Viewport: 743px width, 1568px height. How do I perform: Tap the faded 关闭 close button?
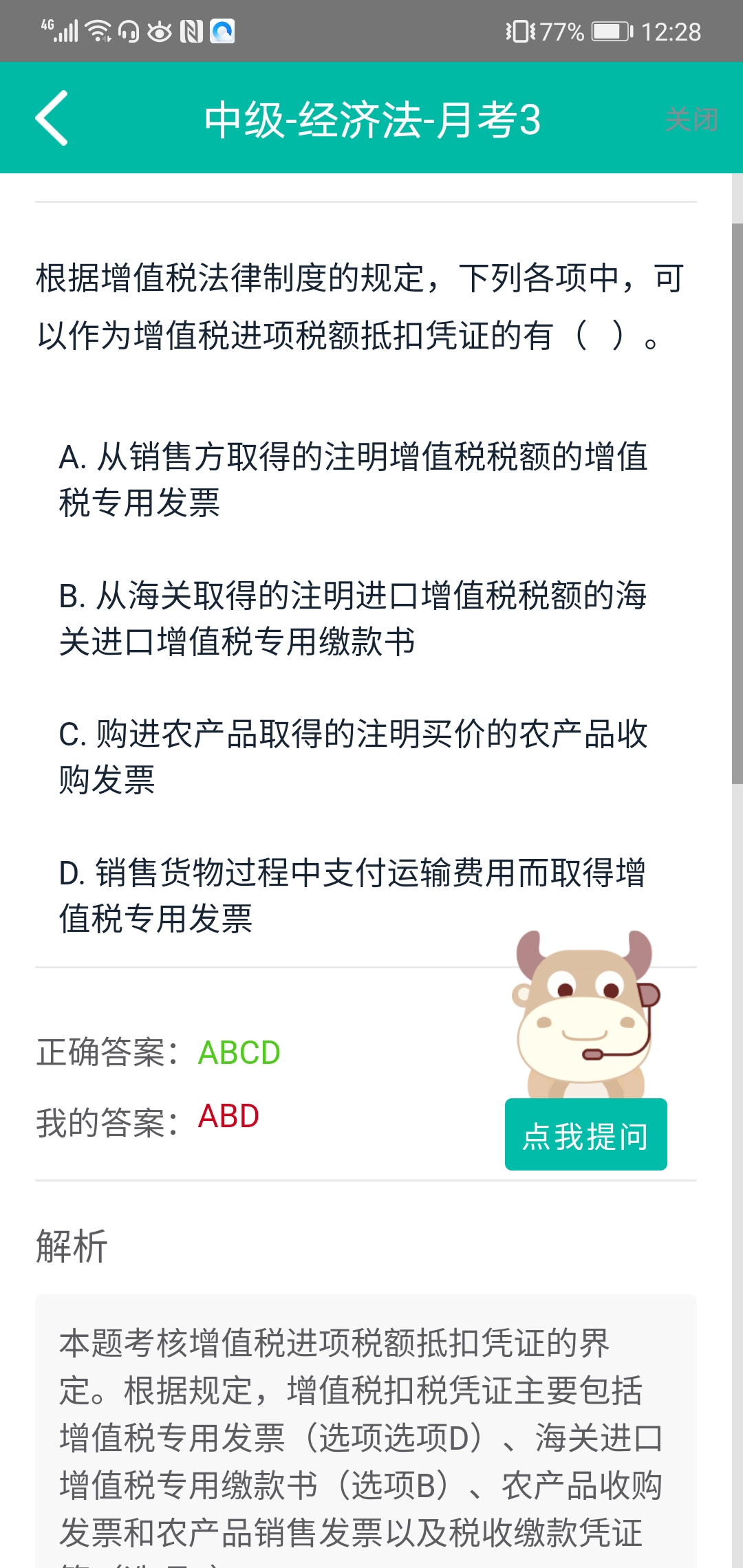[x=691, y=120]
